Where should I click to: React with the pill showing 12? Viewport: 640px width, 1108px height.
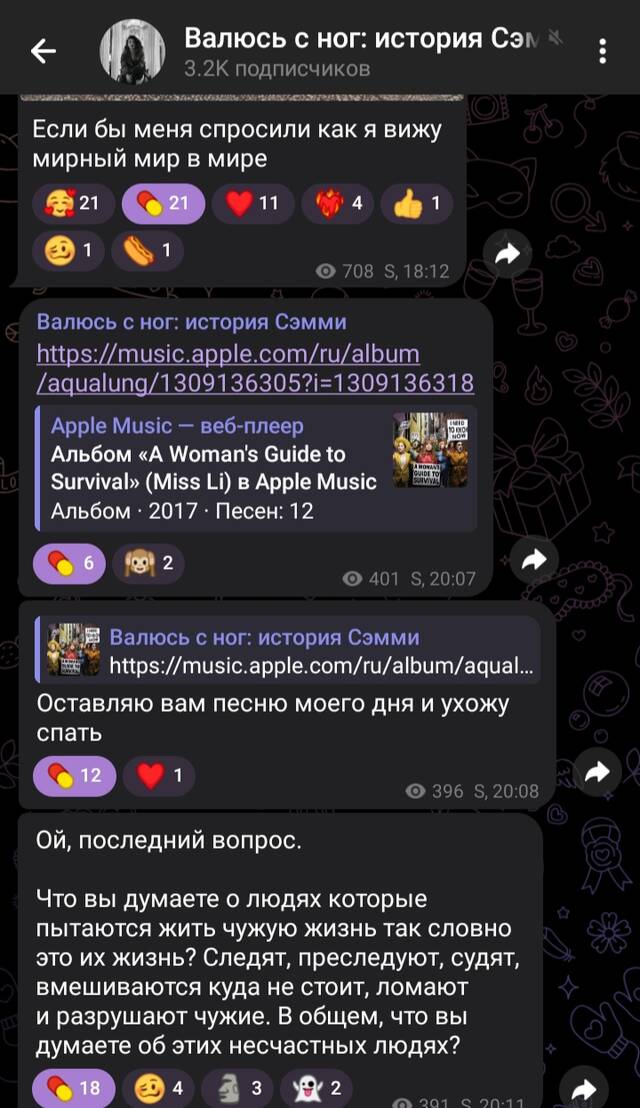point(74,776)
